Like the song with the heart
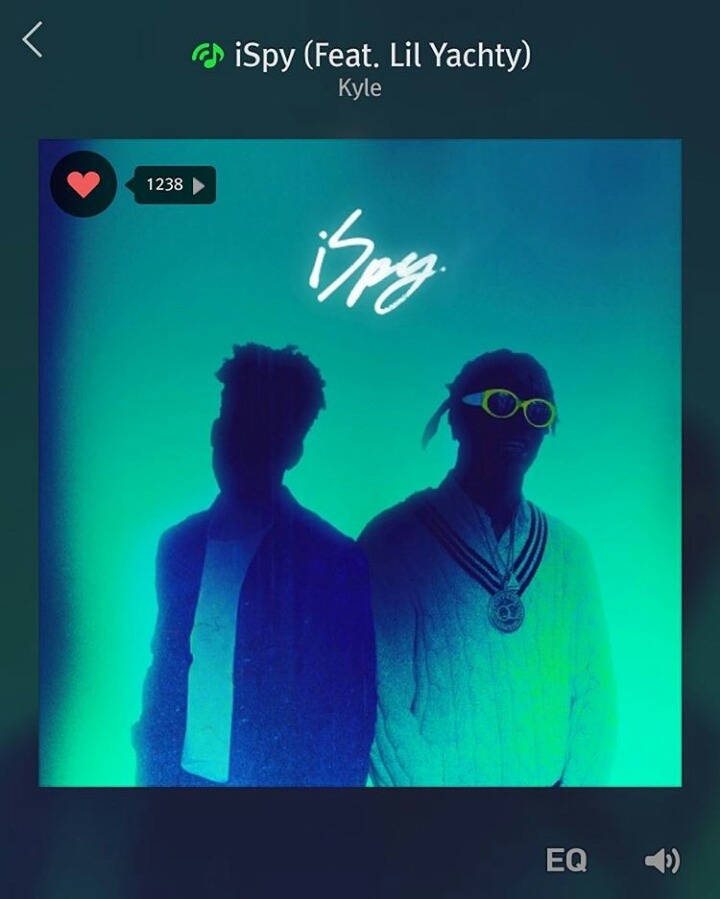 coord(83,184)
